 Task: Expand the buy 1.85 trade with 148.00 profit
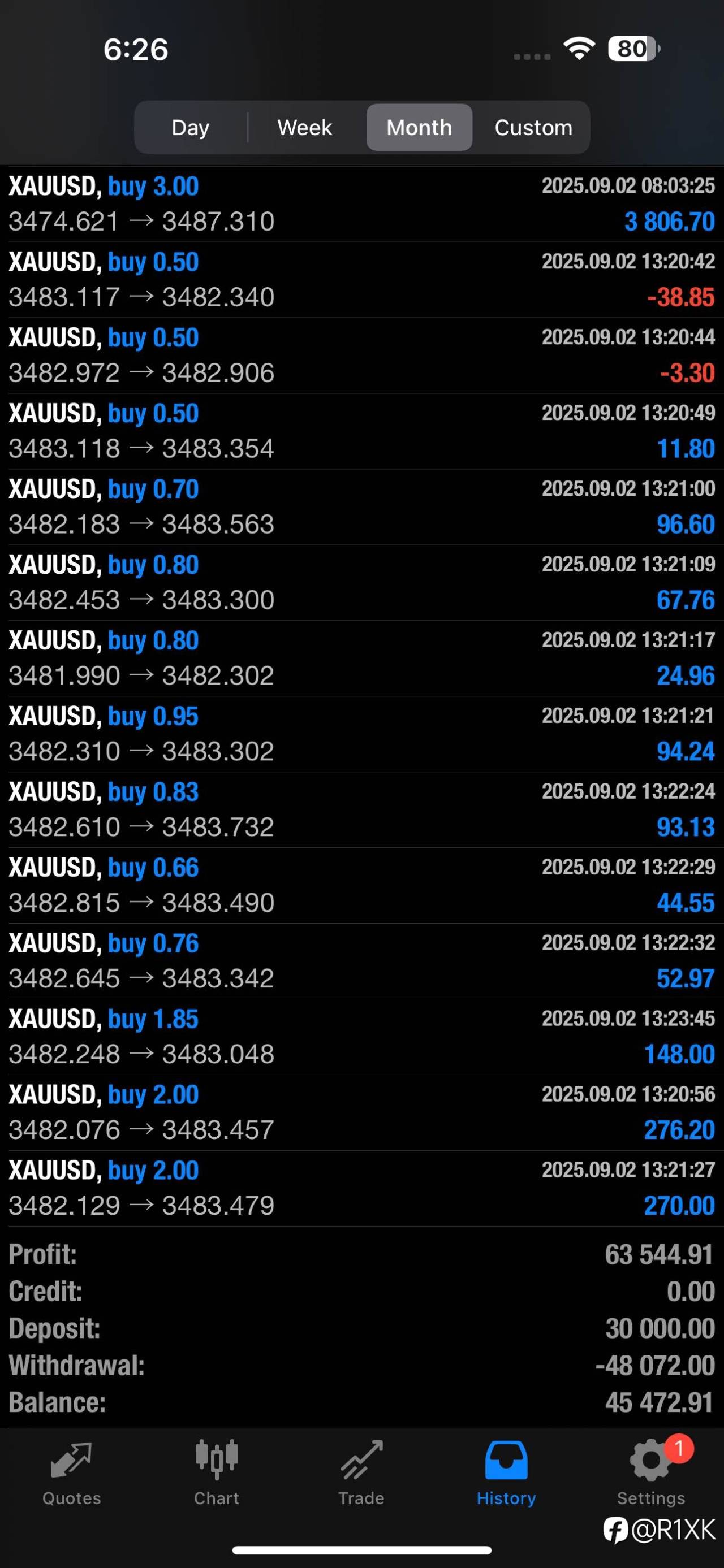tap(361, 1037)
